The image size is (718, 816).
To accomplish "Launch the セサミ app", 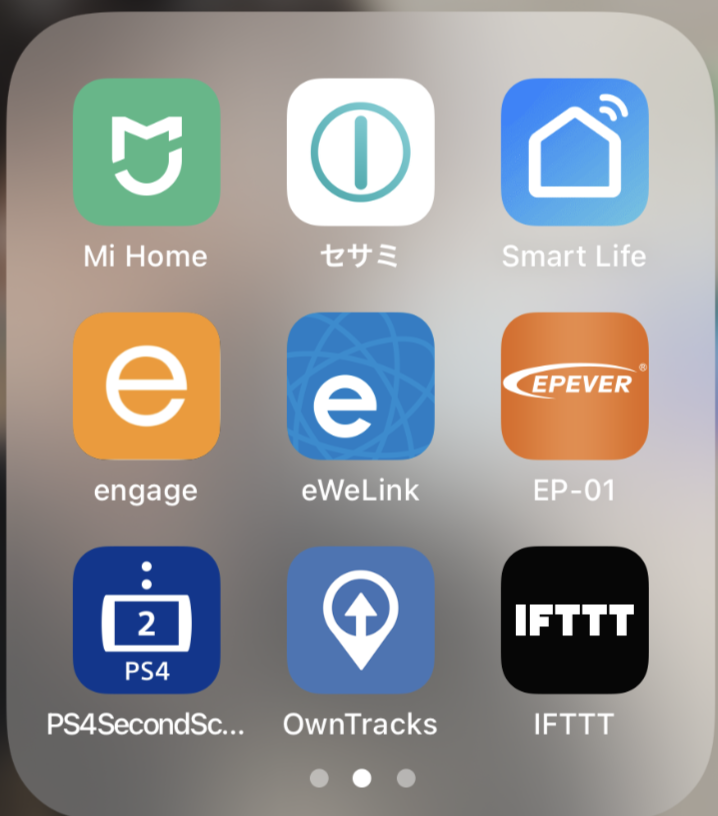I will click(x=361, y=152).
